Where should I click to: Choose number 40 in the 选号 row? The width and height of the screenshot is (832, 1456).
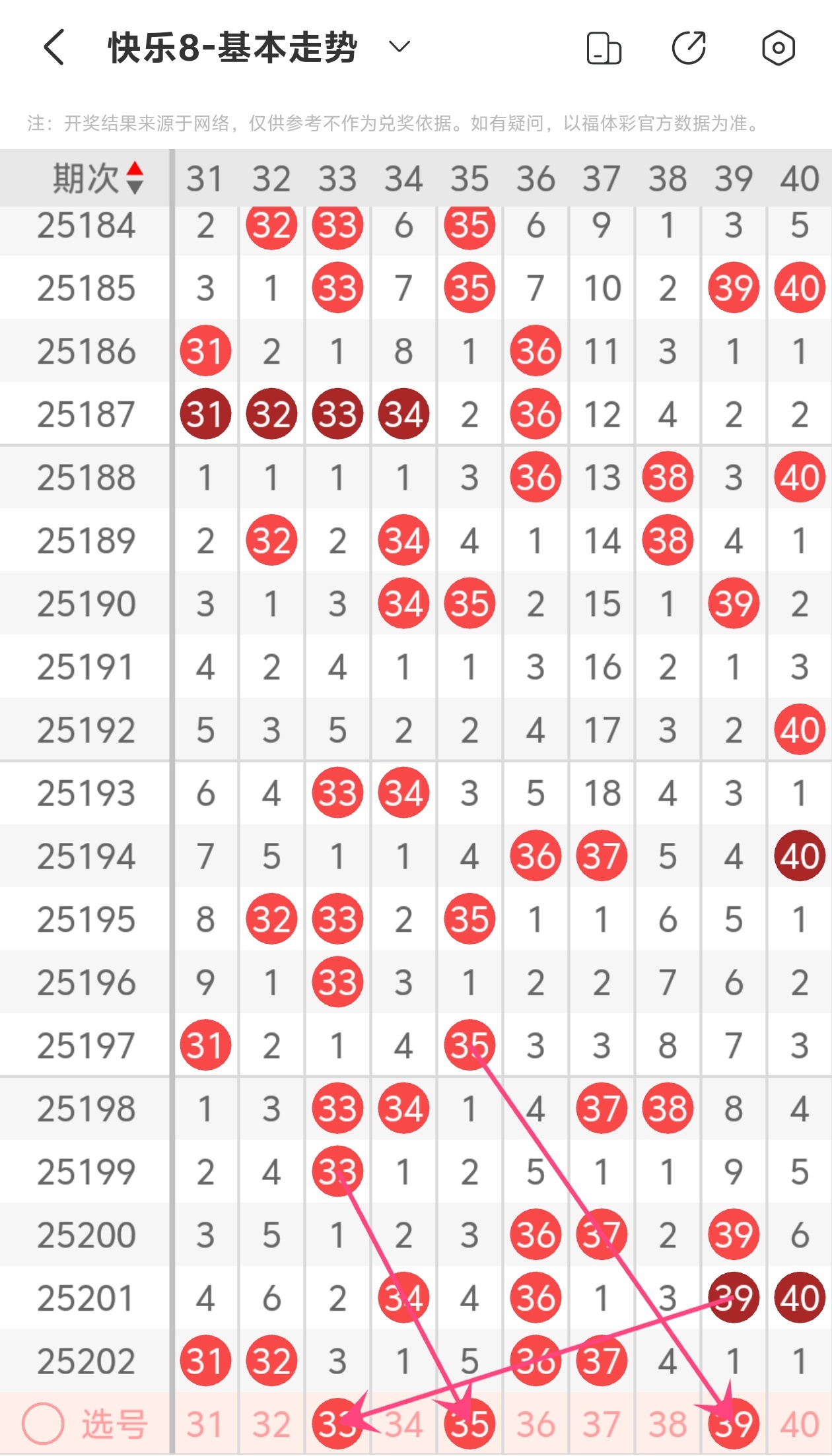pyautogui.click(x=800, y=1424)
